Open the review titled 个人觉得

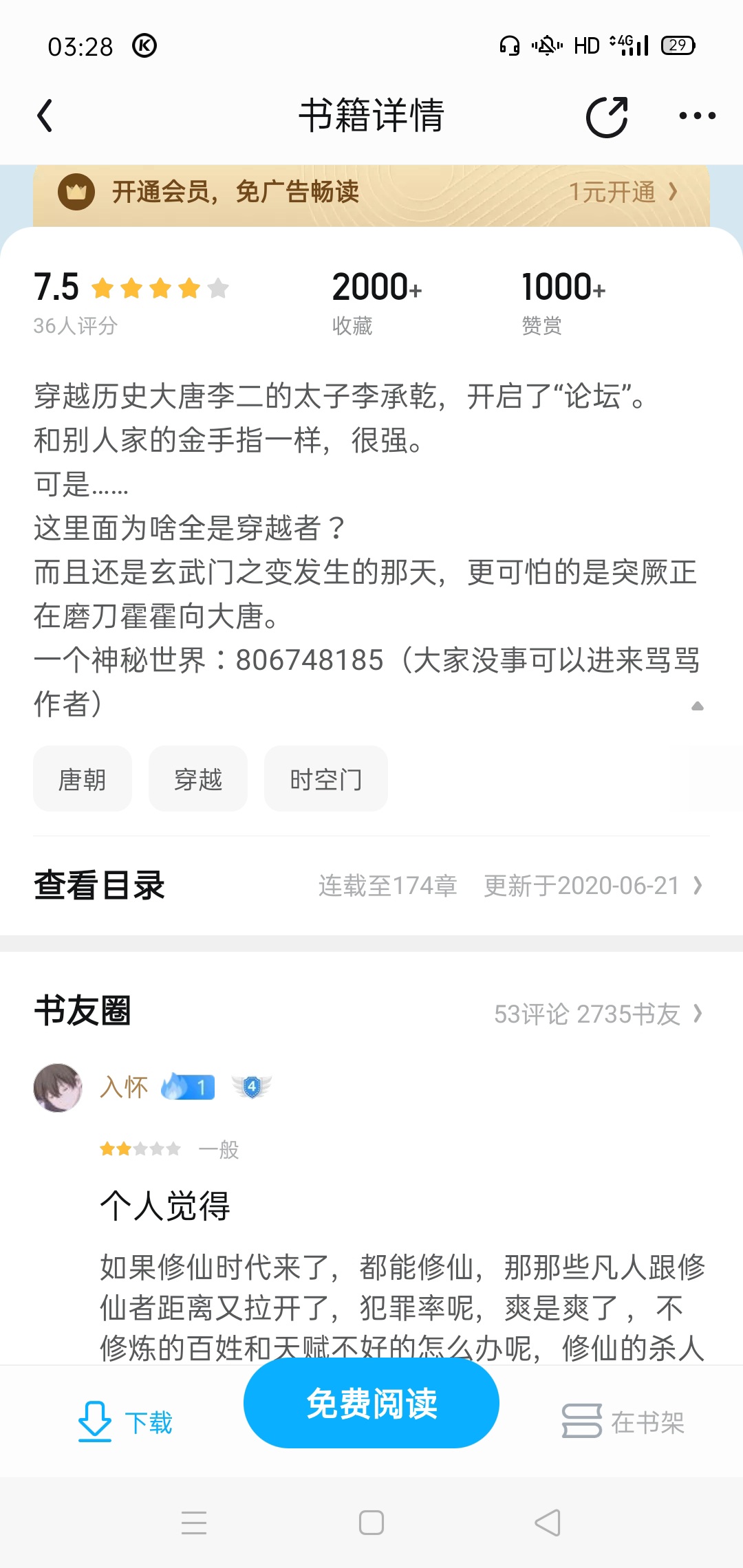[x=165, y=1206]
